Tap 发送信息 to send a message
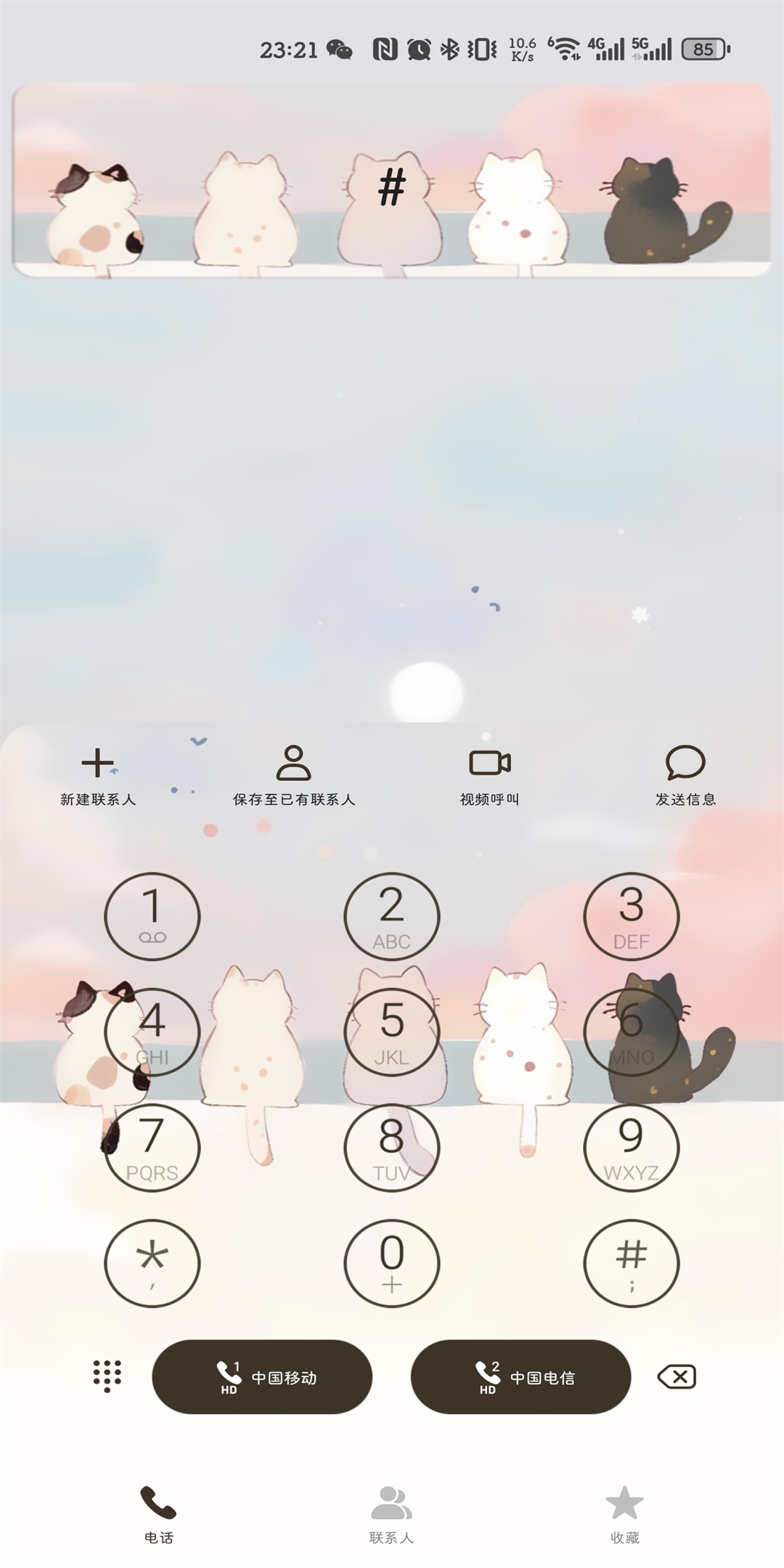 [x=685, y=776]
